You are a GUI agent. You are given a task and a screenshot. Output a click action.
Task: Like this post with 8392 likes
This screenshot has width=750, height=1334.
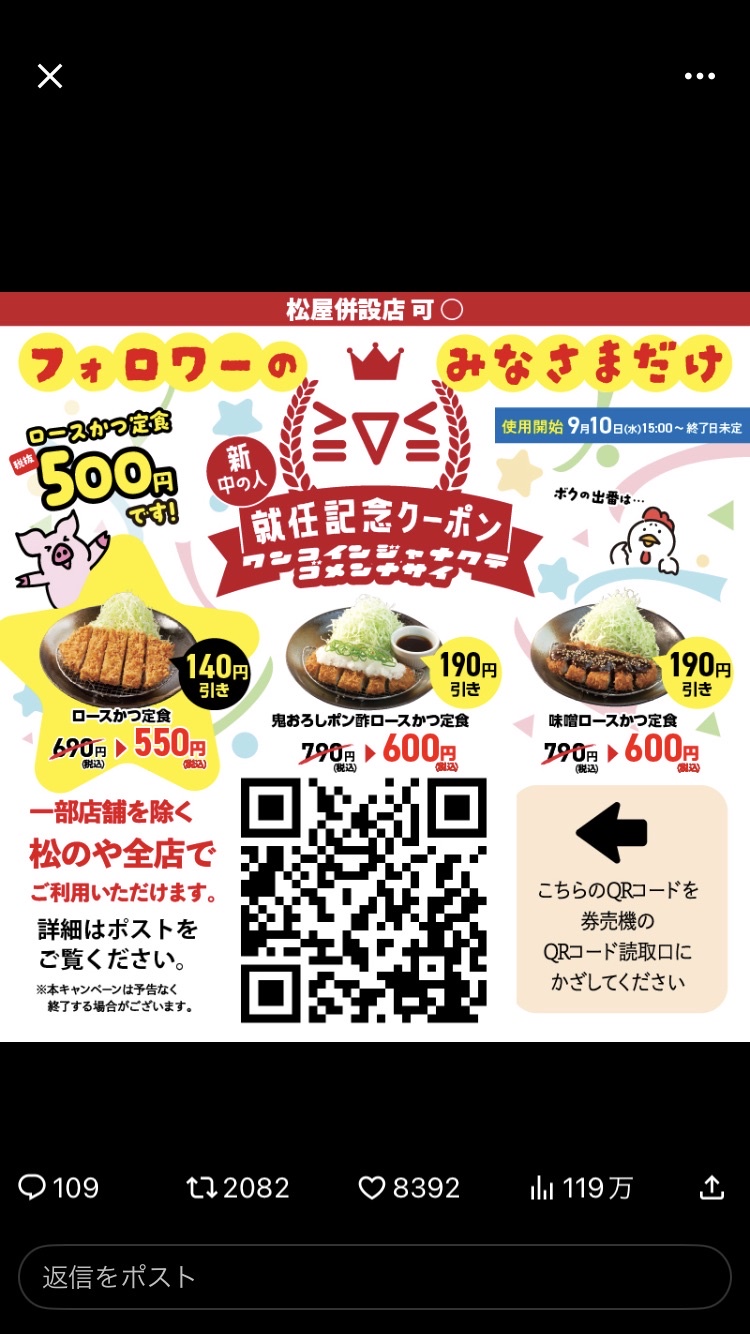click(408, 1187)
